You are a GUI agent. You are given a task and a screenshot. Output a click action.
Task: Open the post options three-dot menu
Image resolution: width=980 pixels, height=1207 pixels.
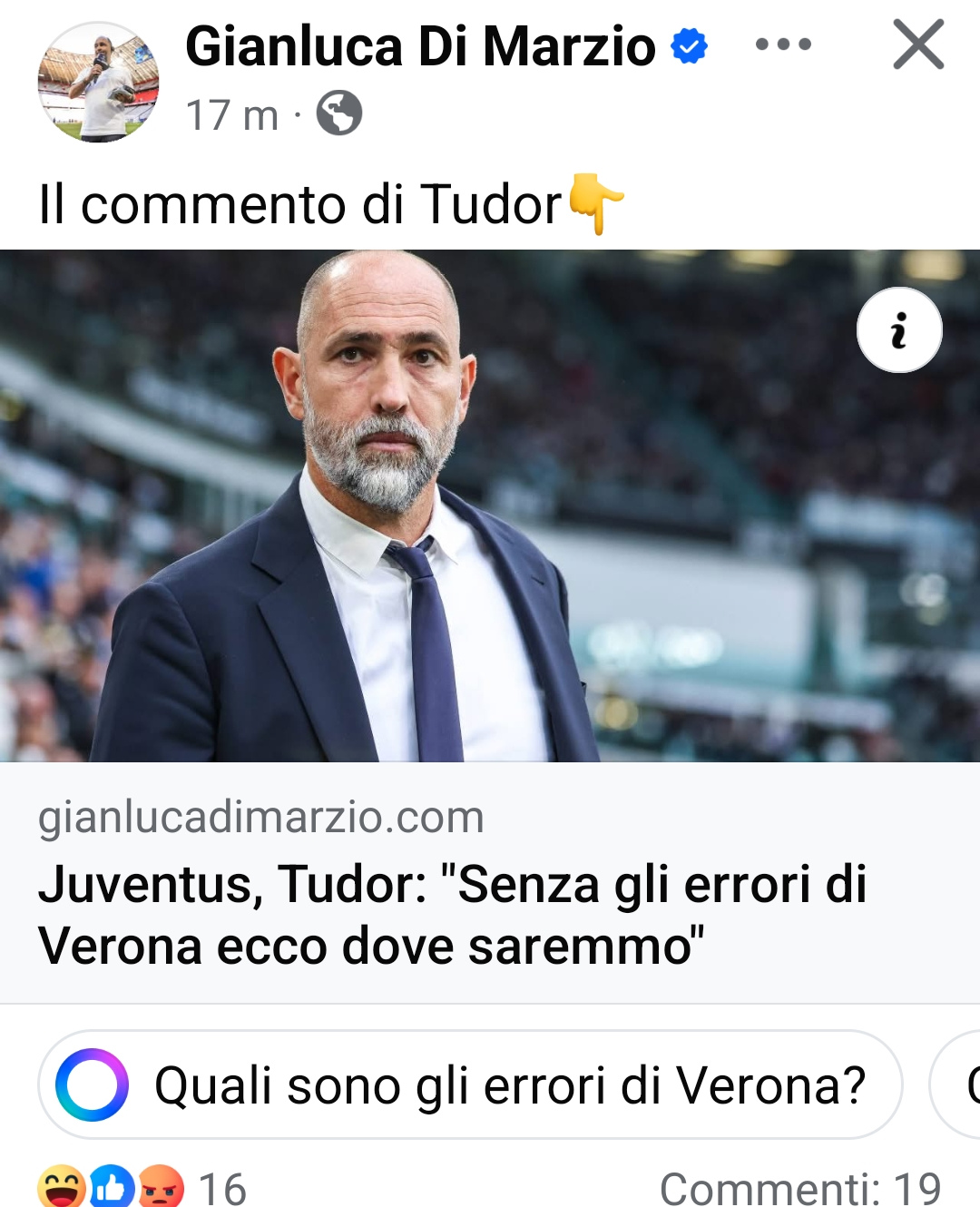click(x=783, y=44)
